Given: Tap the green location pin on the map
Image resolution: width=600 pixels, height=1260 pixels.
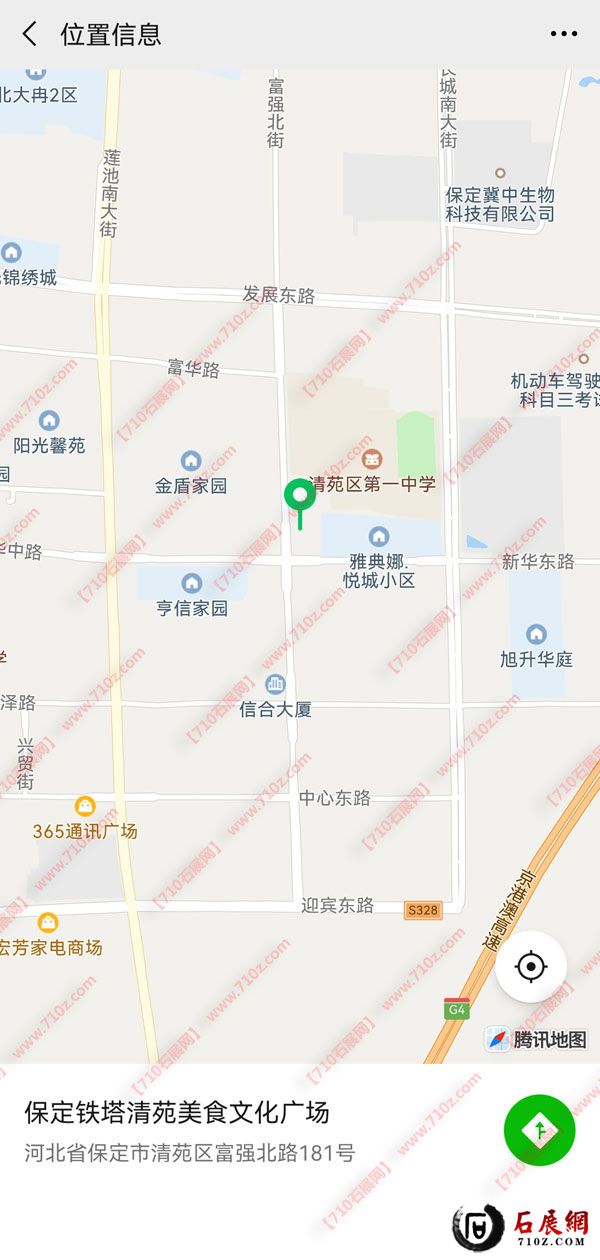Looking at the screenshot, I should tap(299, 496).
